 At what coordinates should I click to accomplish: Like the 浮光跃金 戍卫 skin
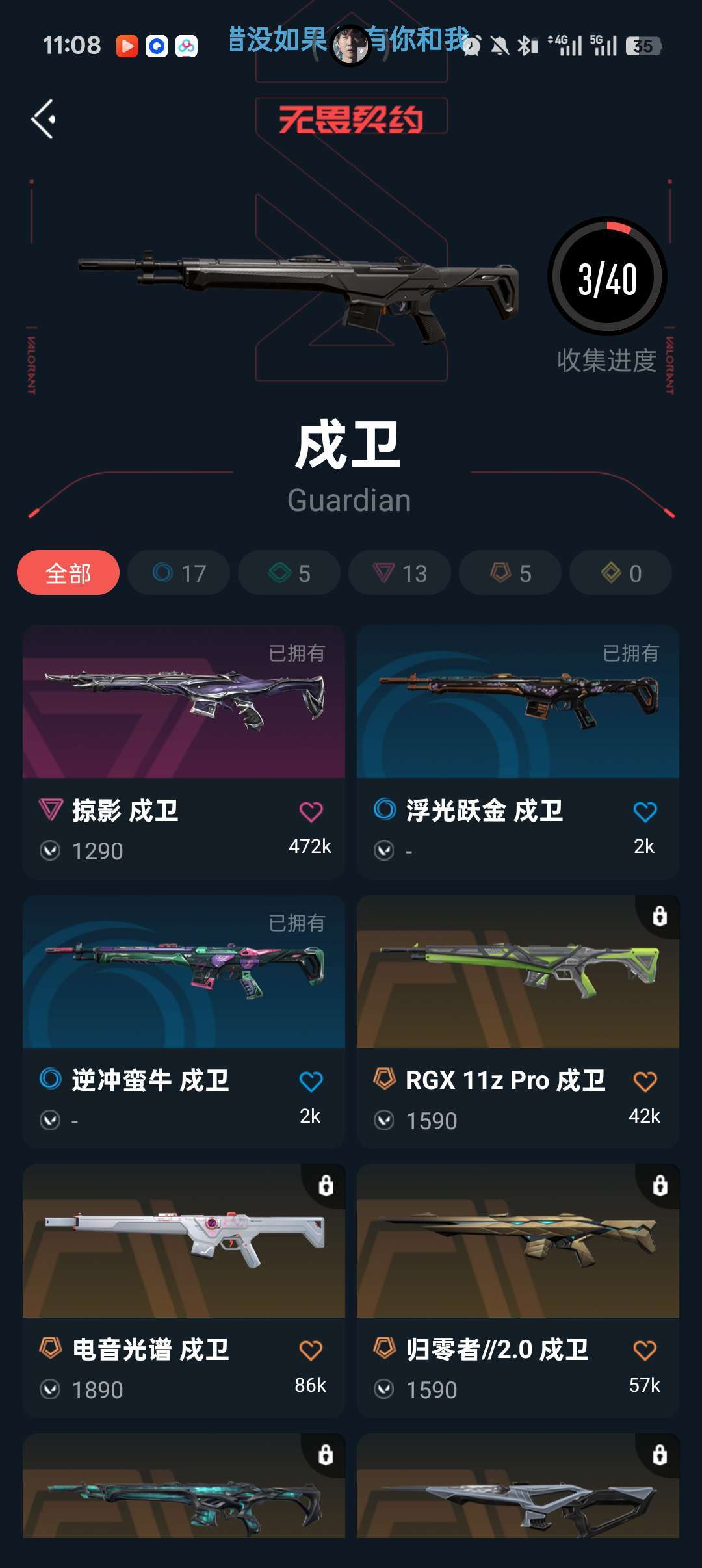click(645, 811)
